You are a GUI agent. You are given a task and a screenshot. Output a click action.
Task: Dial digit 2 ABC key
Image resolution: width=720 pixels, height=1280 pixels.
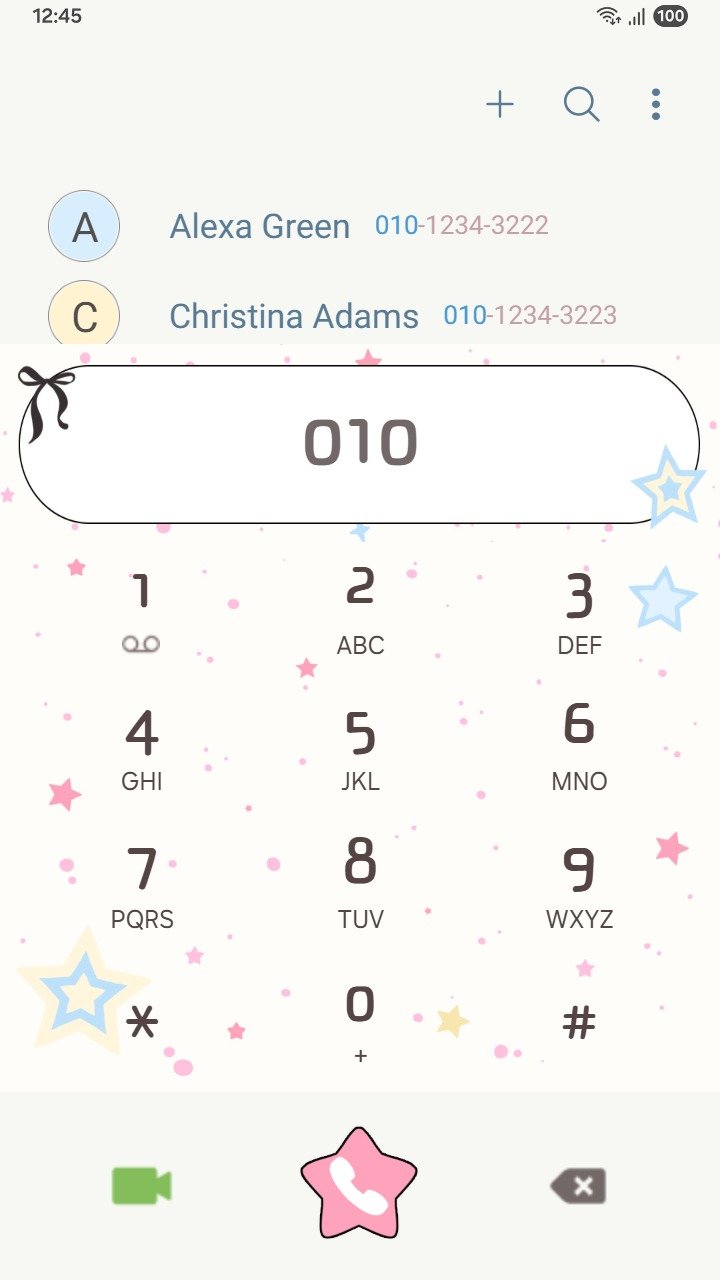click(360, 608)
